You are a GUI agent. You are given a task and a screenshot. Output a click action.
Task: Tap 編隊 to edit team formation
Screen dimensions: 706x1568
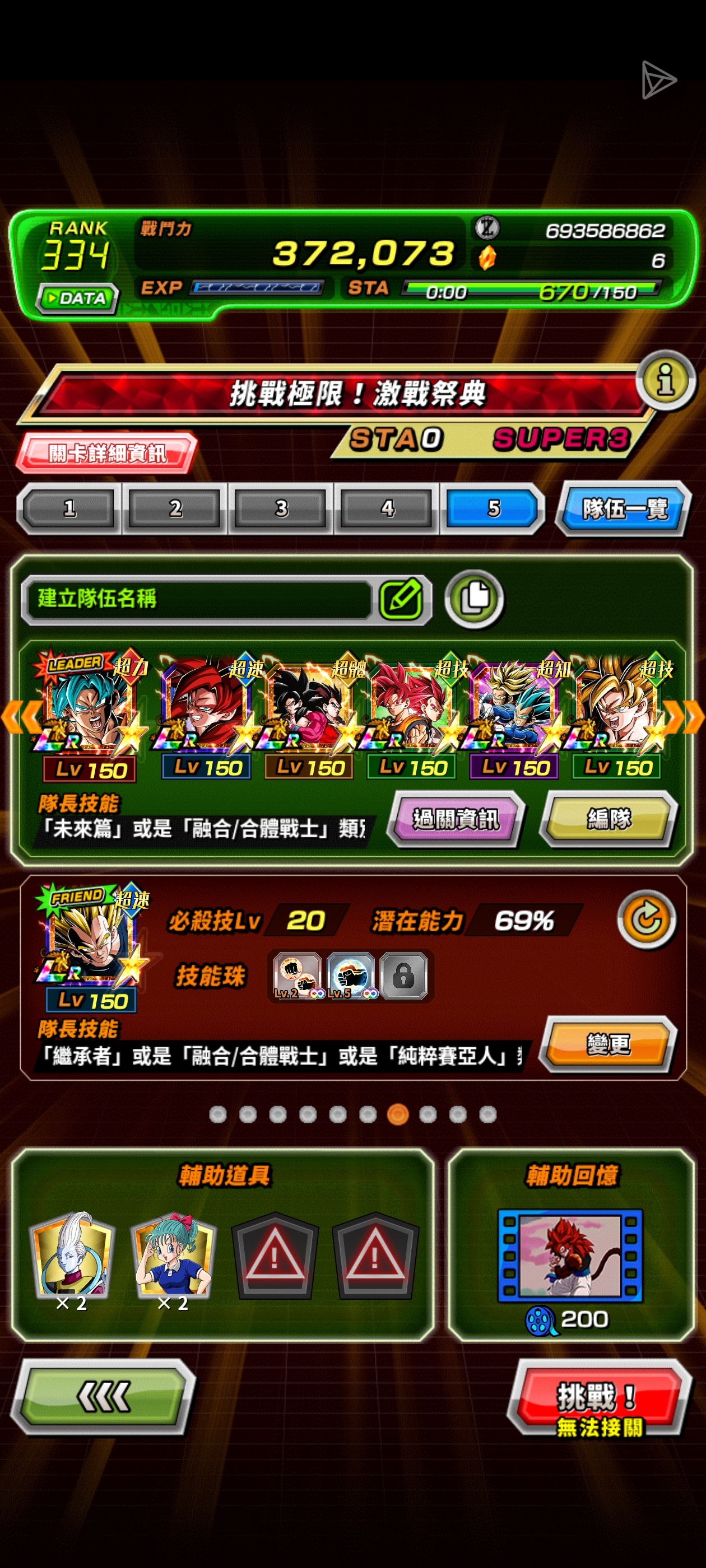(x=609, y=819)
